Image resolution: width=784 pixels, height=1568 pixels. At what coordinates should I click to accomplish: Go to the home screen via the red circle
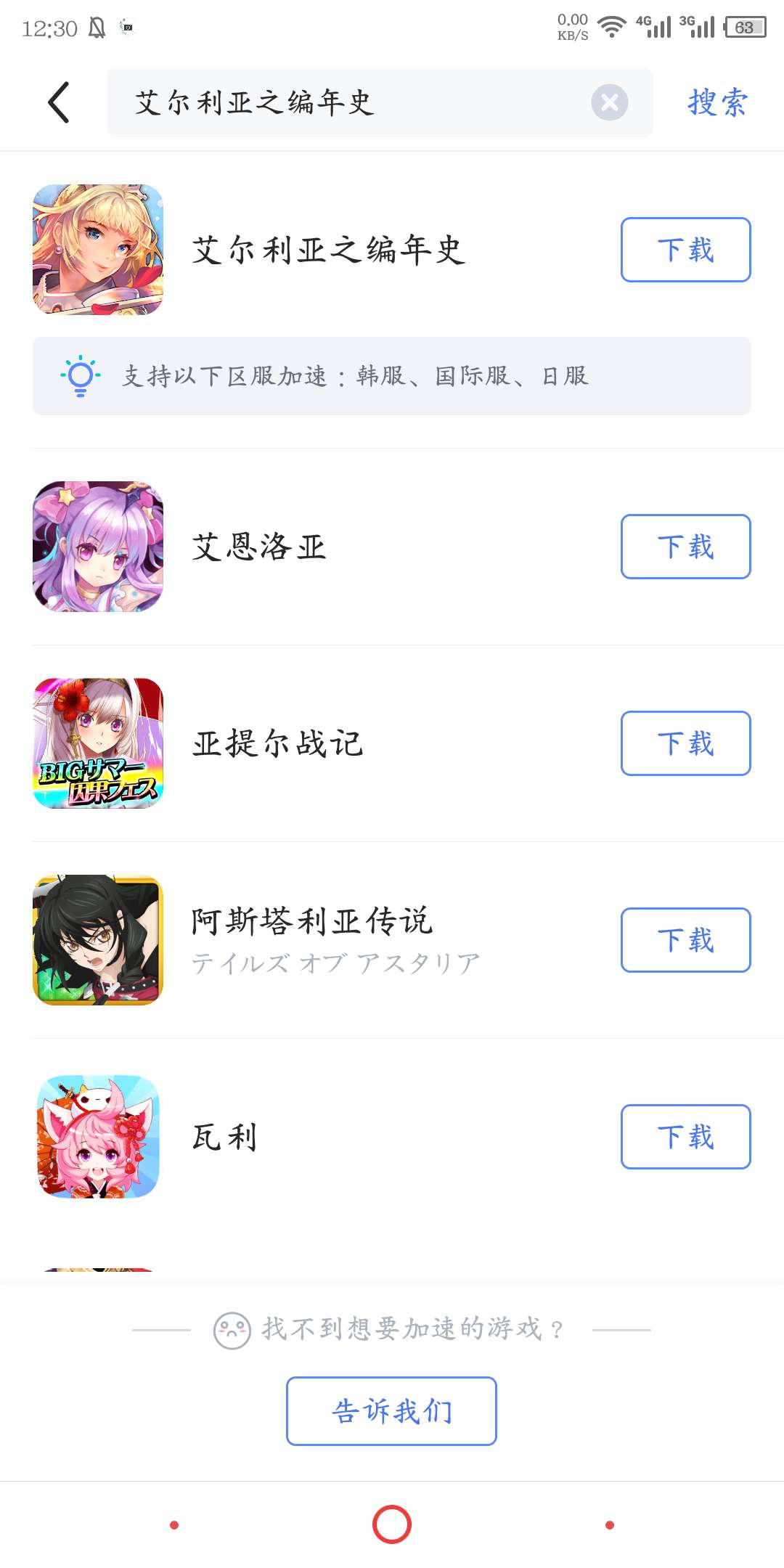(391, 1524)
